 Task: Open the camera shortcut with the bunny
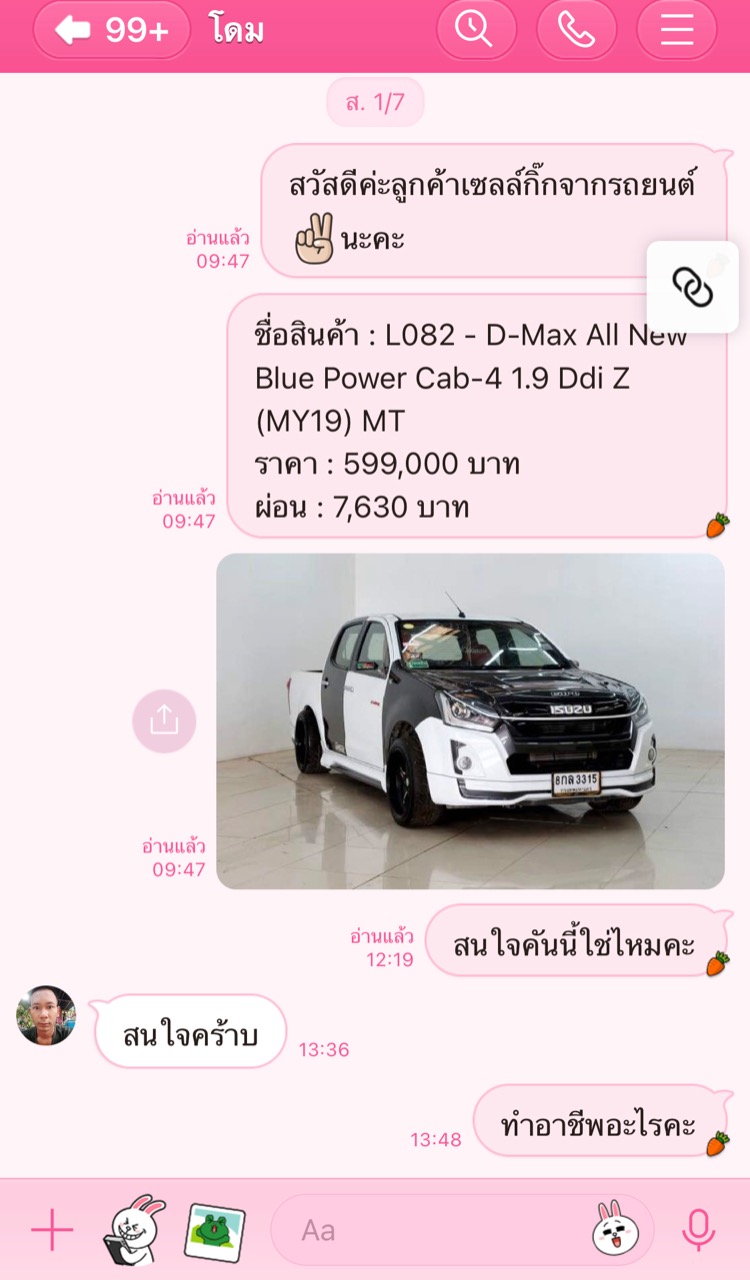tap(134, 1230)
